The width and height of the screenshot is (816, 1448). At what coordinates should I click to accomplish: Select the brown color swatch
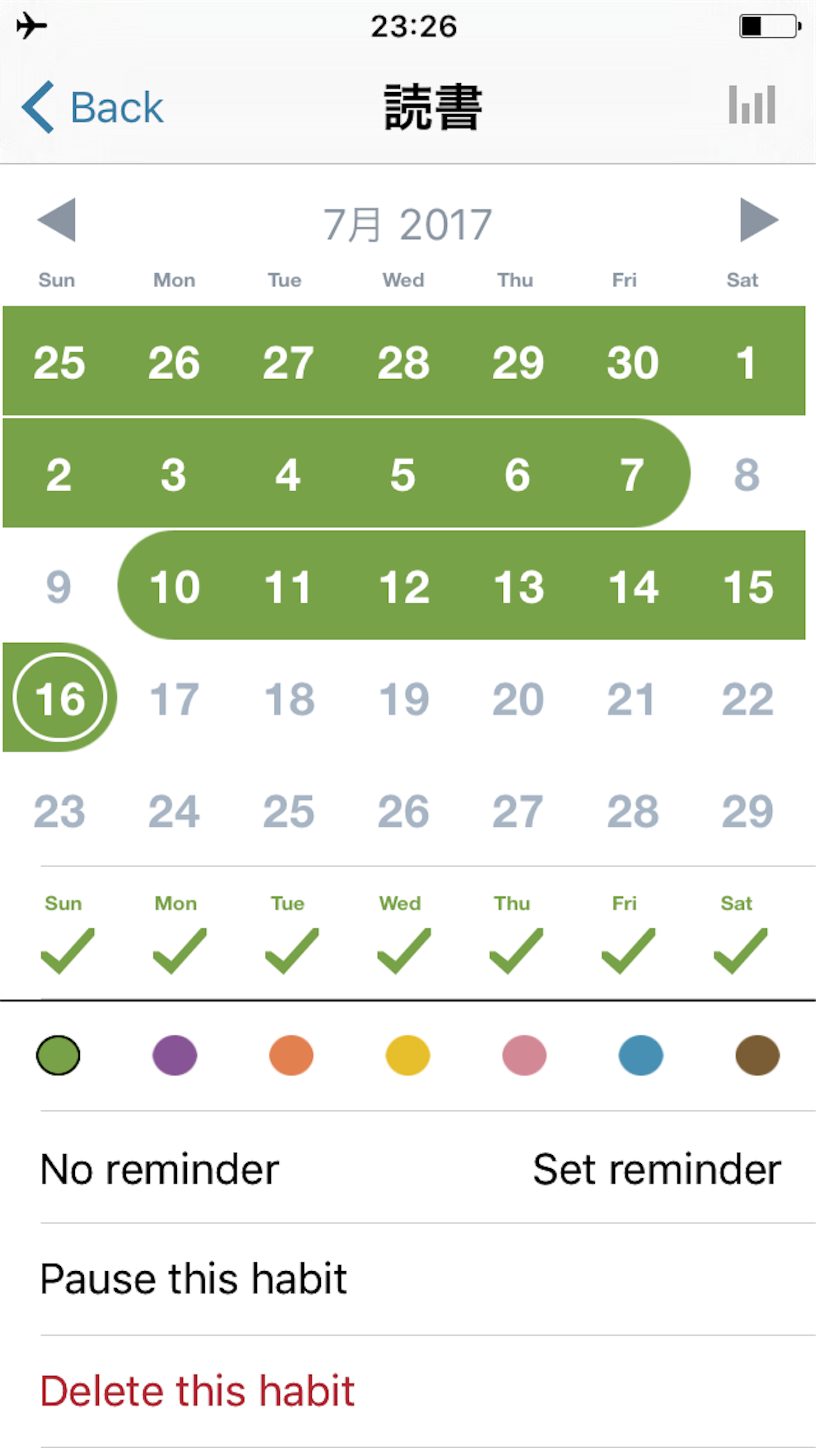pyautogui.click(x=757, y=1055)
